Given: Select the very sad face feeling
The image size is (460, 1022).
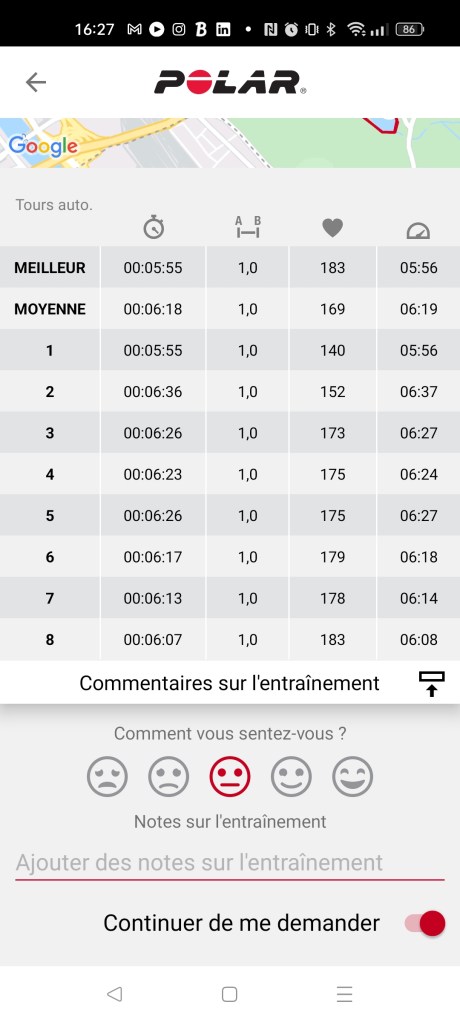Looking at the screenshot, I should (108, 776).
